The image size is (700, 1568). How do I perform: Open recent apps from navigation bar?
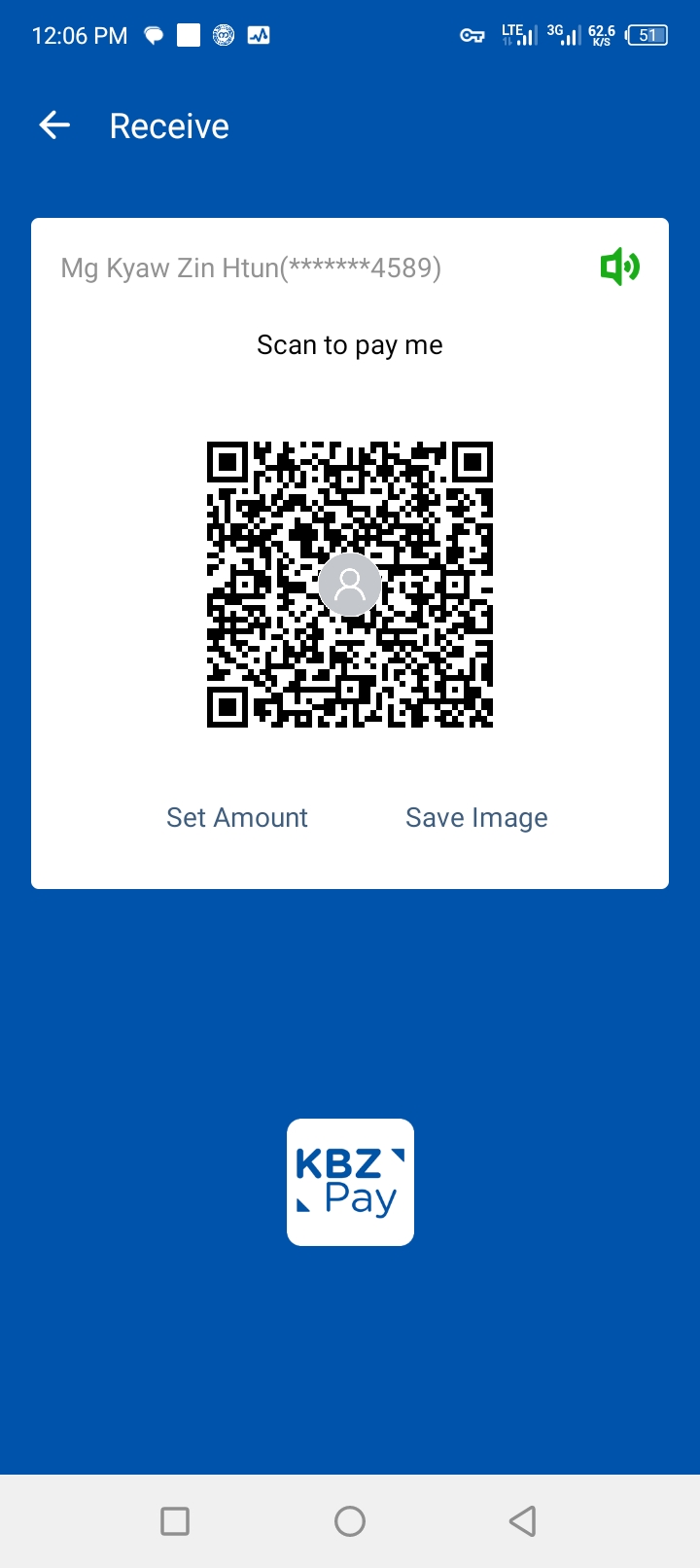tap(175, 1520)
